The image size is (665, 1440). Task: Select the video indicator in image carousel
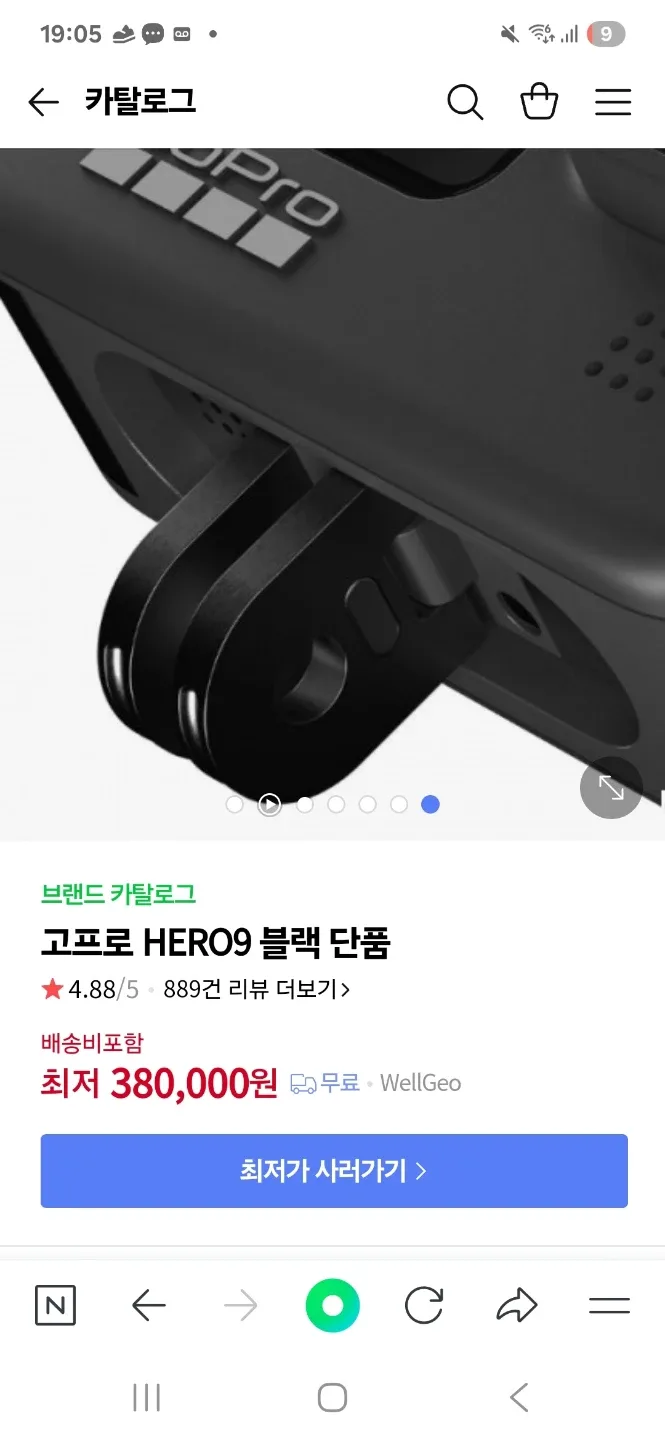coord(269,804)
